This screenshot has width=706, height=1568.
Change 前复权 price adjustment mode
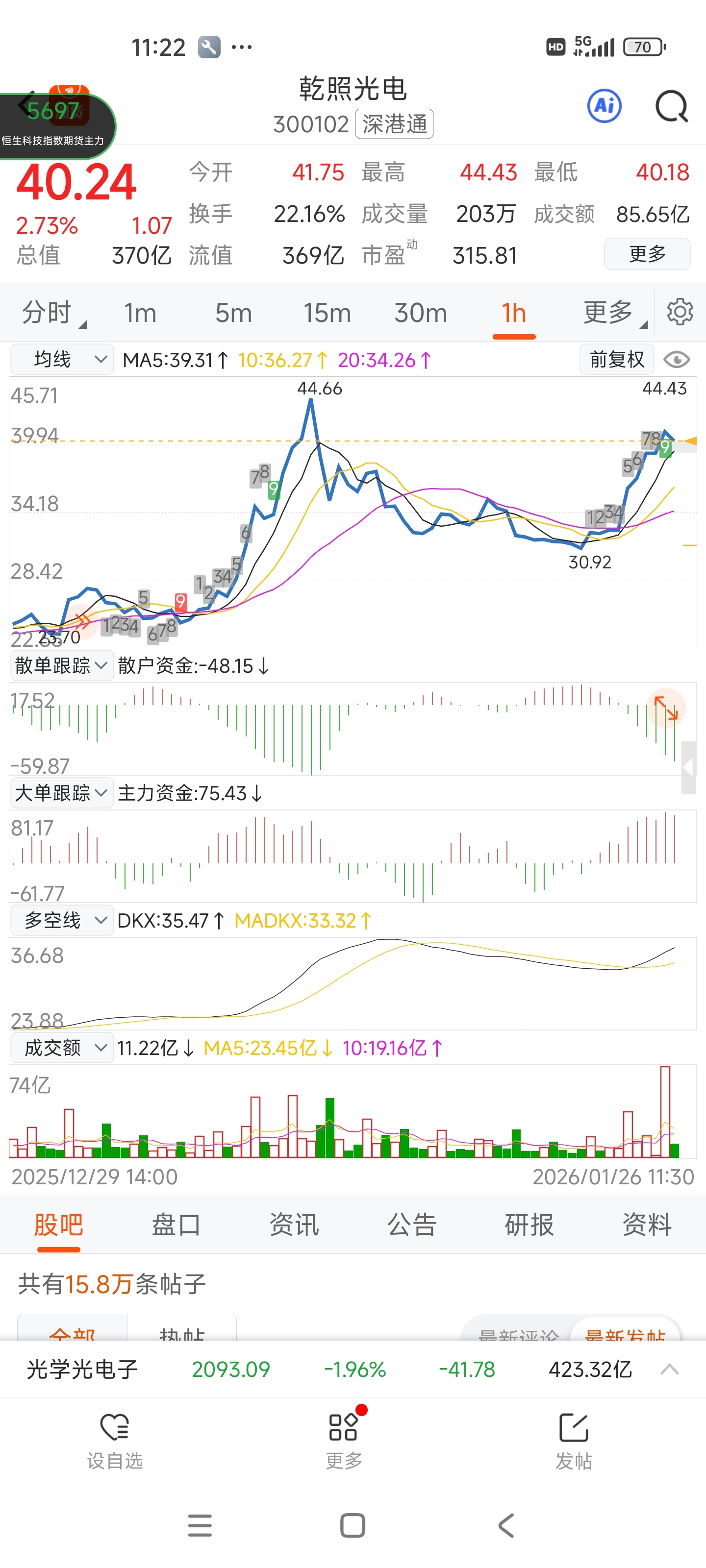[616, 360]
